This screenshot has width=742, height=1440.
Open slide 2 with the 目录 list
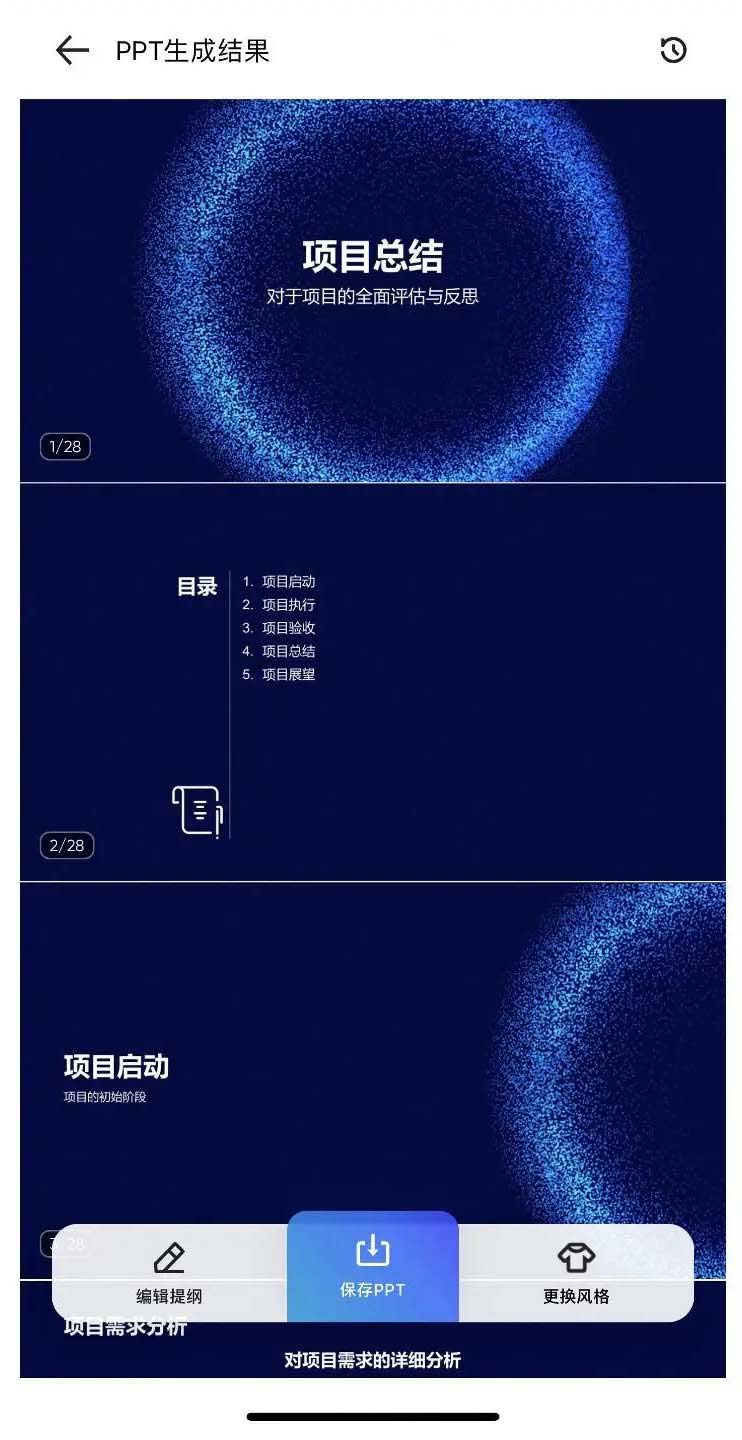click(x=372, y=682)
